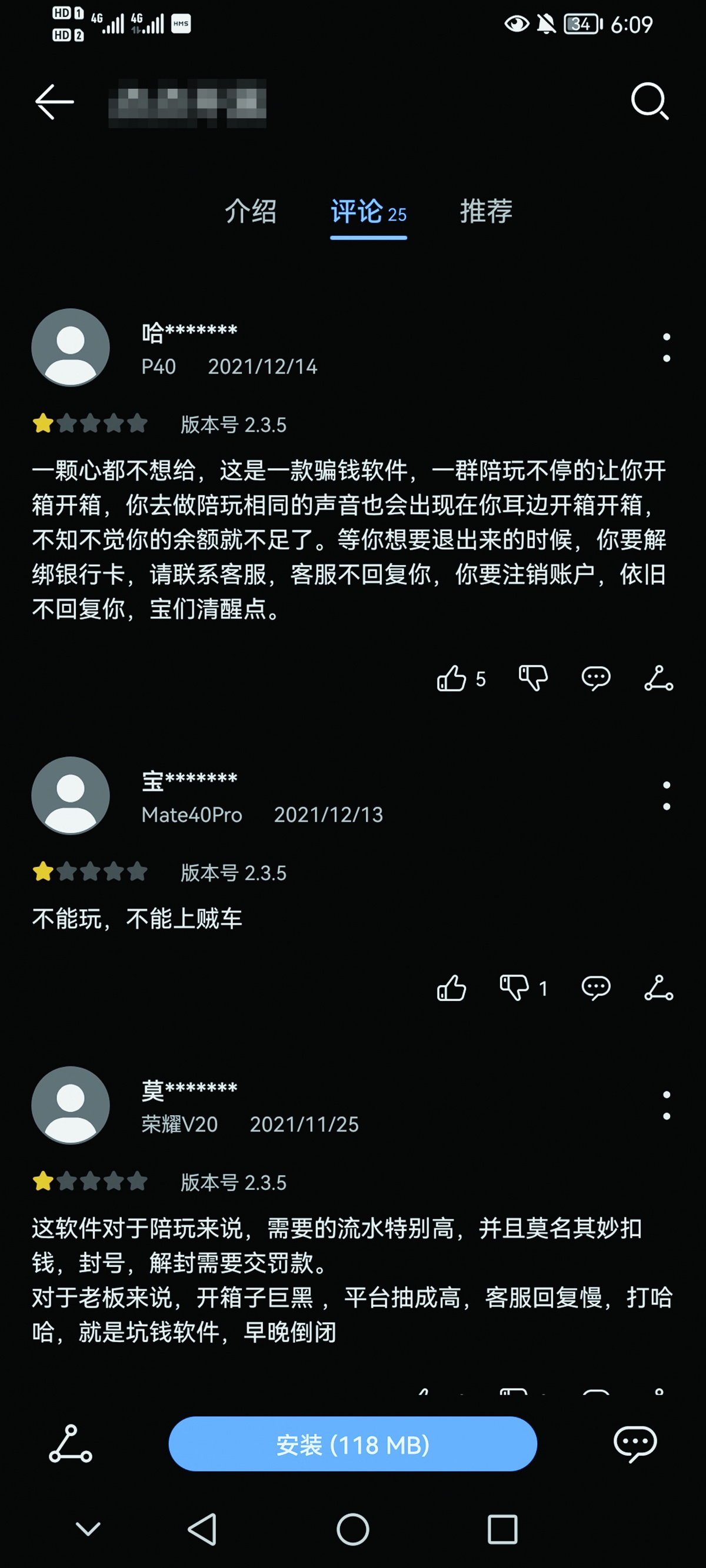Share the review by 哈*******
The image size is (706, 1568).
(x=658, y=678)
